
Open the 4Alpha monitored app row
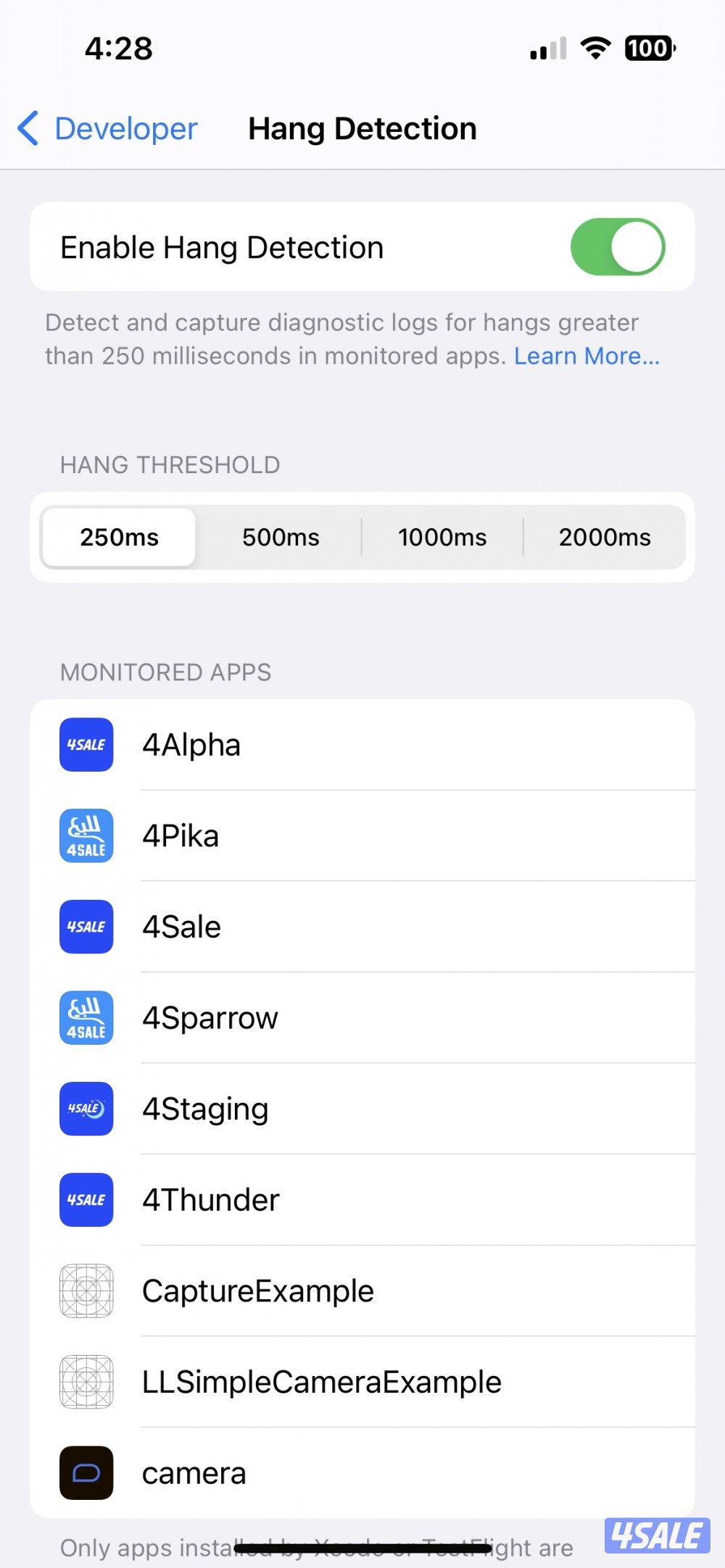(x=362, y=745)
